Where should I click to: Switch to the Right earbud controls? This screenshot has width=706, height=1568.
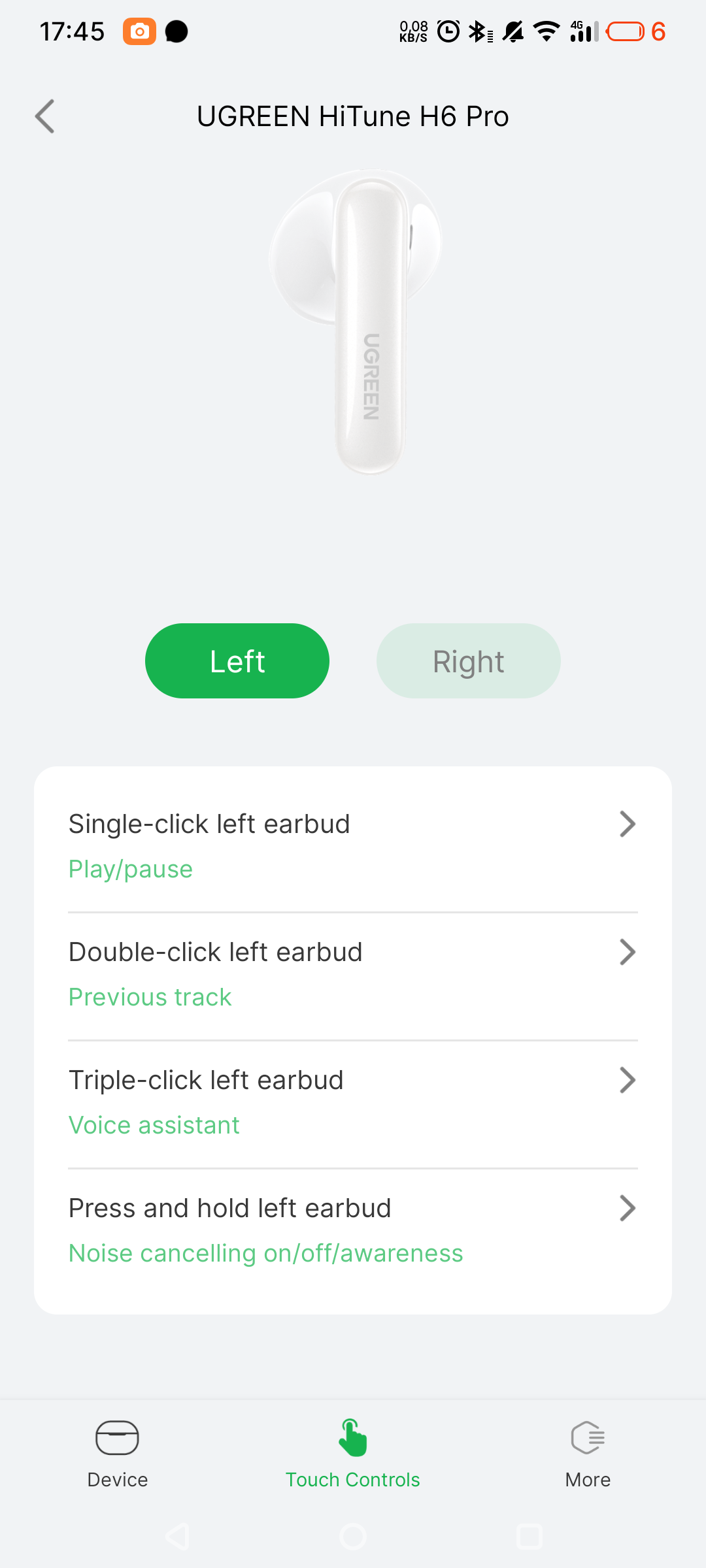(468, 661)
